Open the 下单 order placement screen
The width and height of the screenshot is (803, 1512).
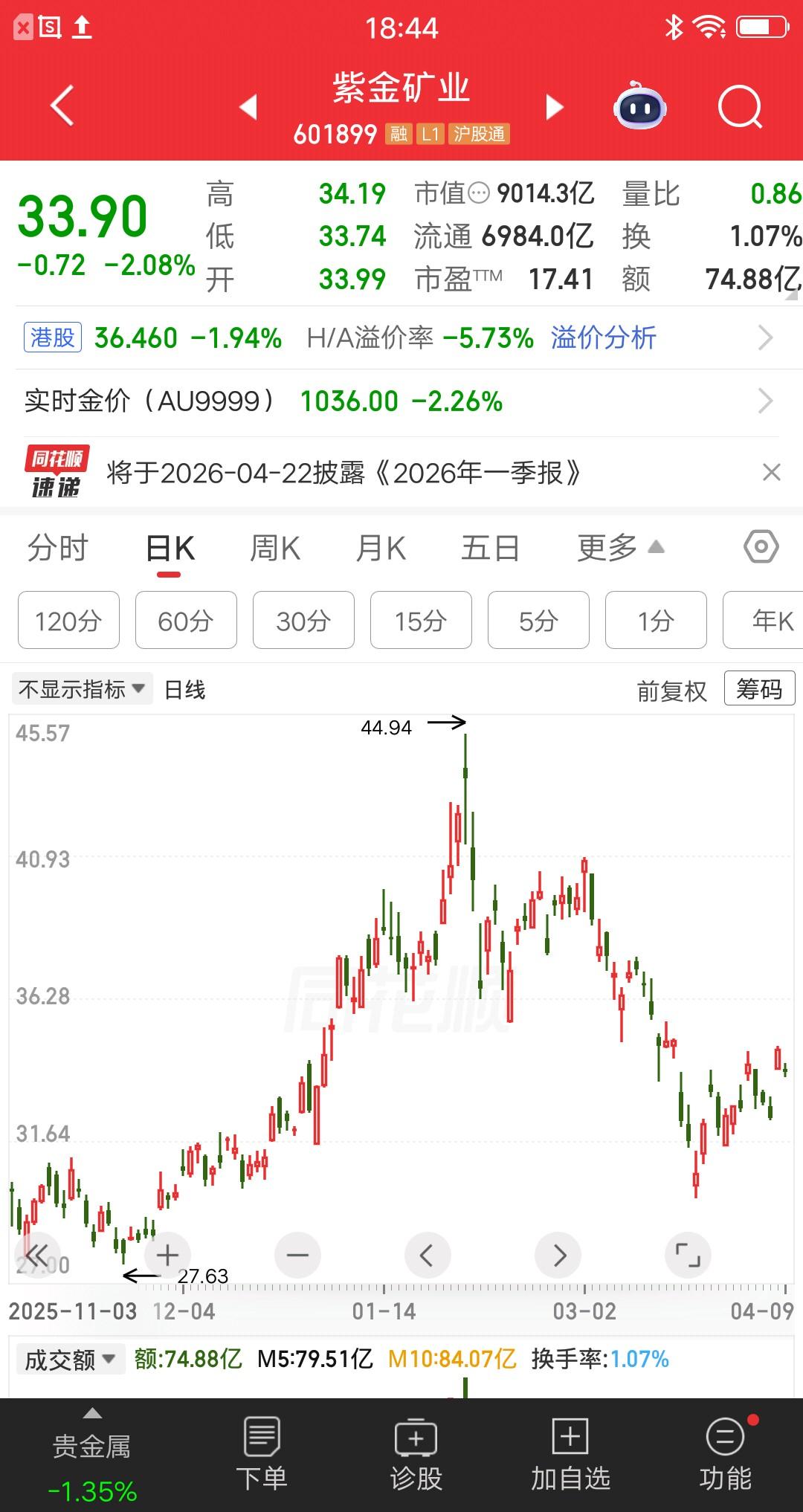[x=264, y=1457]
